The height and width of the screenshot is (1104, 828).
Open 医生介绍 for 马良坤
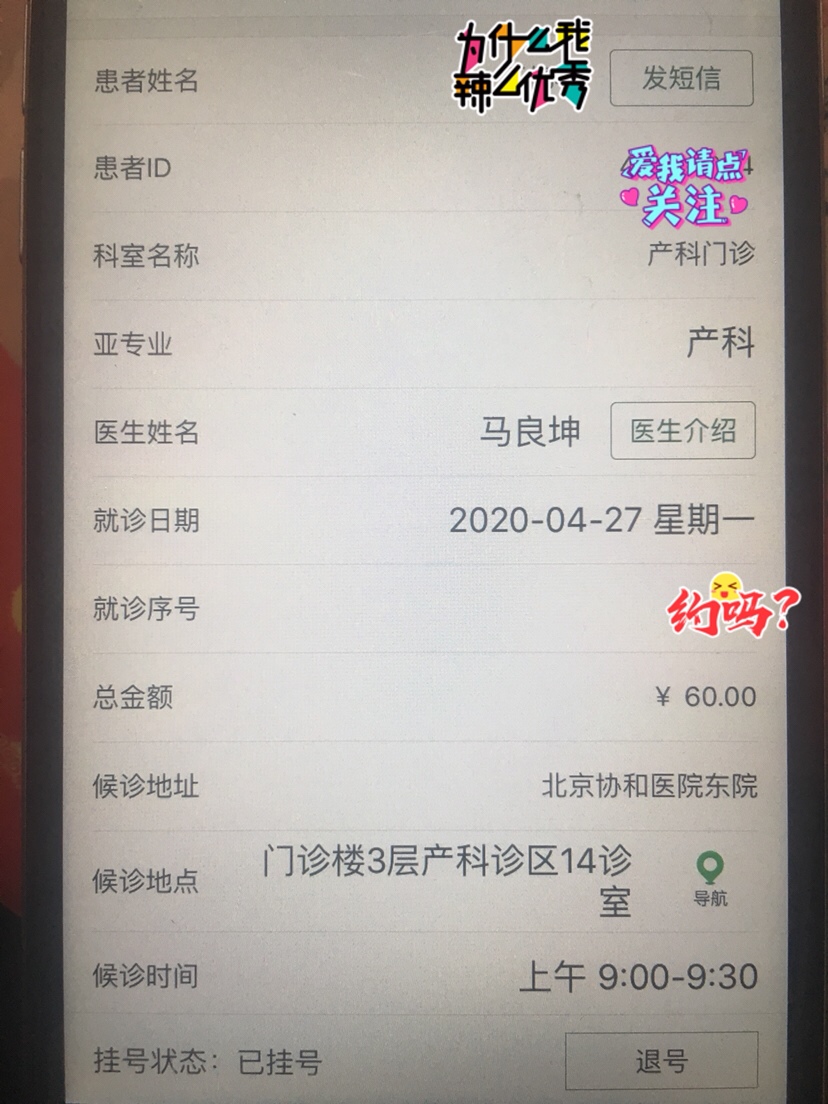[683, 431]
